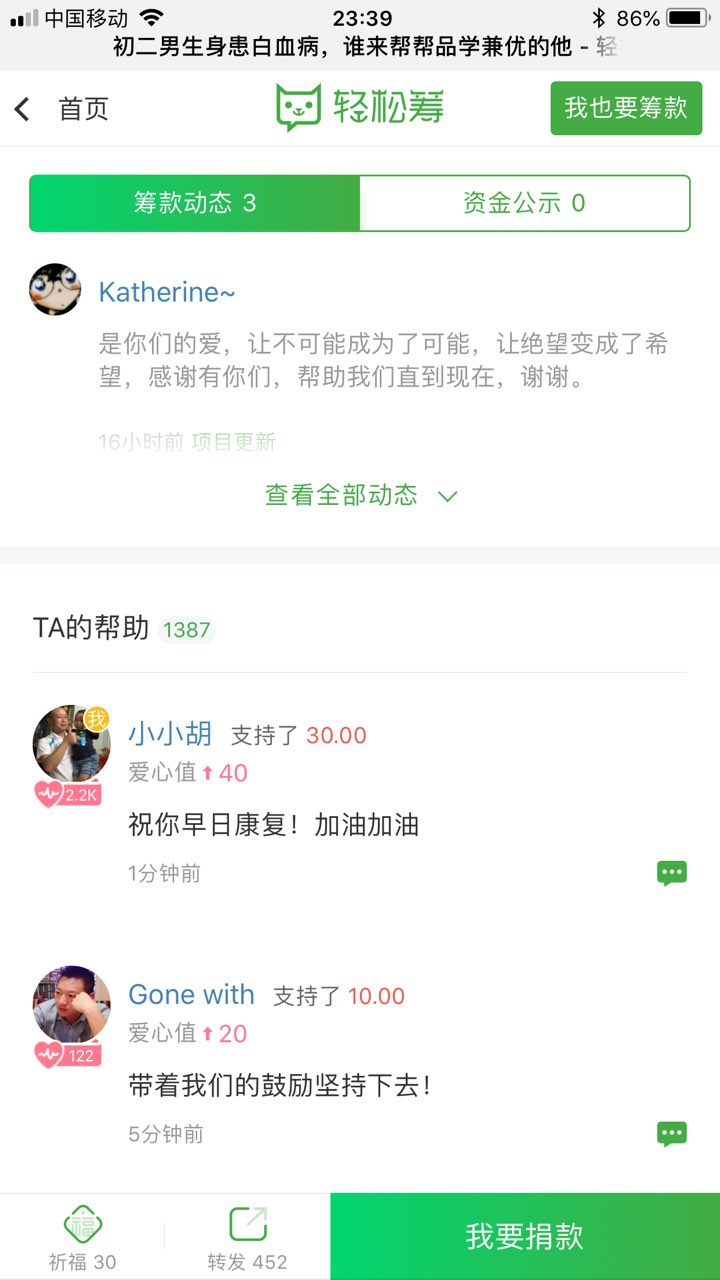Open Gone with's profile
Screen dimensions: 720x1280
(191, 995)
